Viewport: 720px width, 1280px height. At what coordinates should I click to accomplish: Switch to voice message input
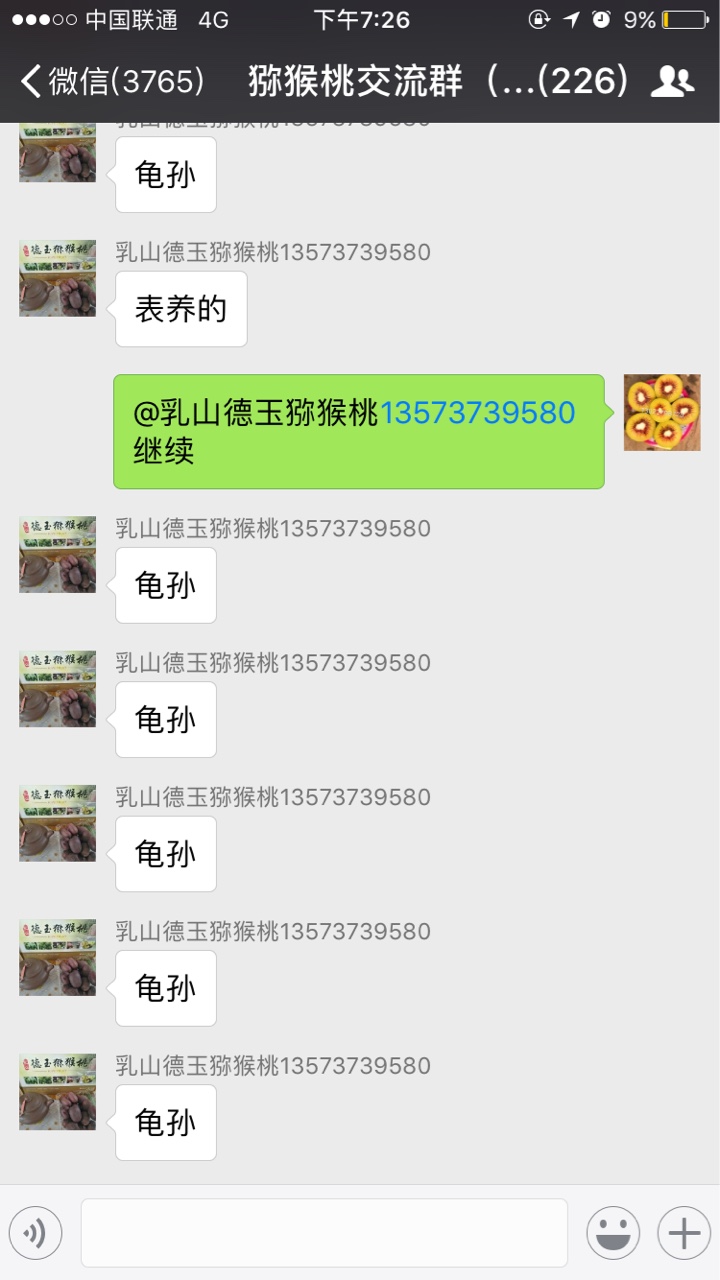[35, 1233]
